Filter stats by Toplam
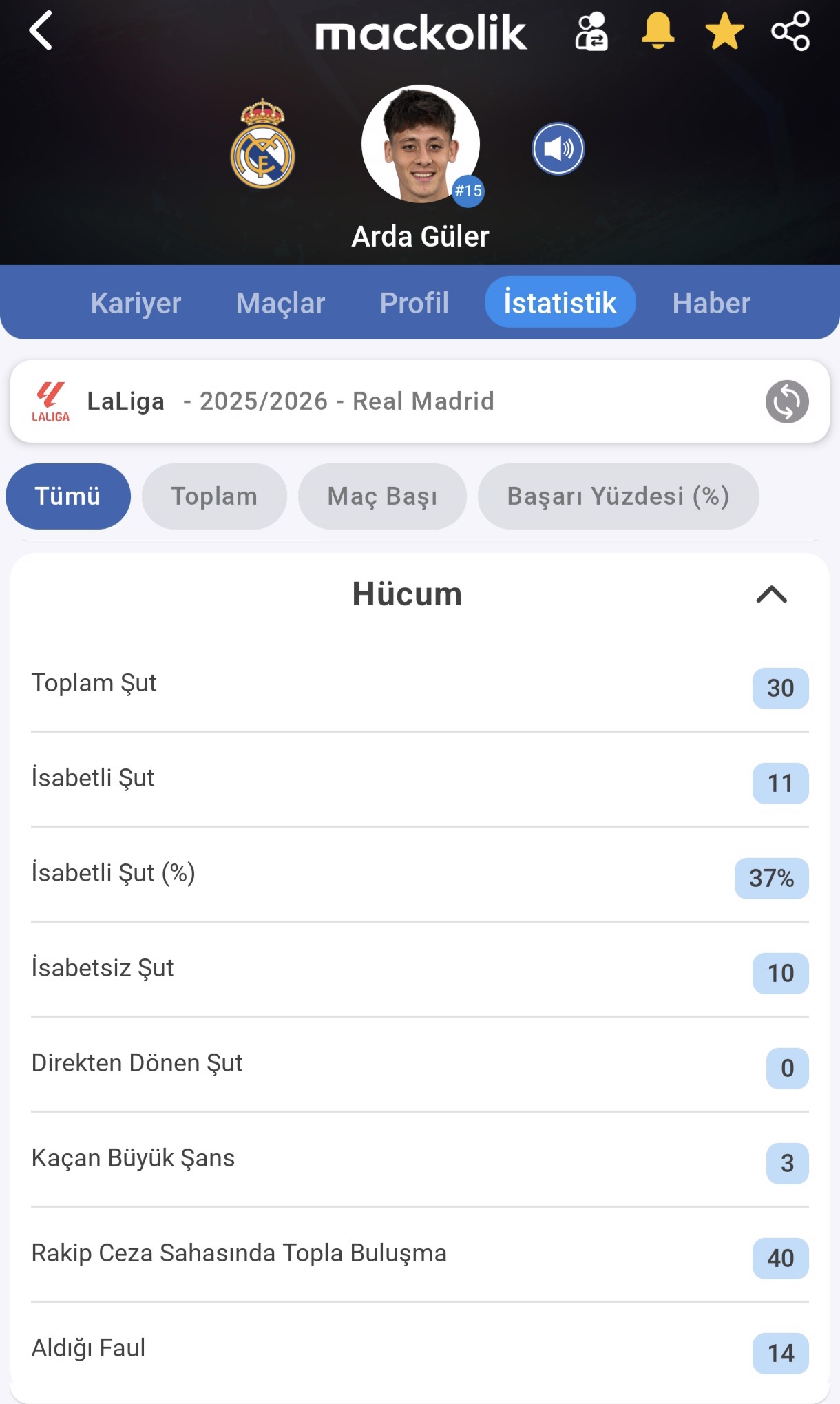 (214, 496)
